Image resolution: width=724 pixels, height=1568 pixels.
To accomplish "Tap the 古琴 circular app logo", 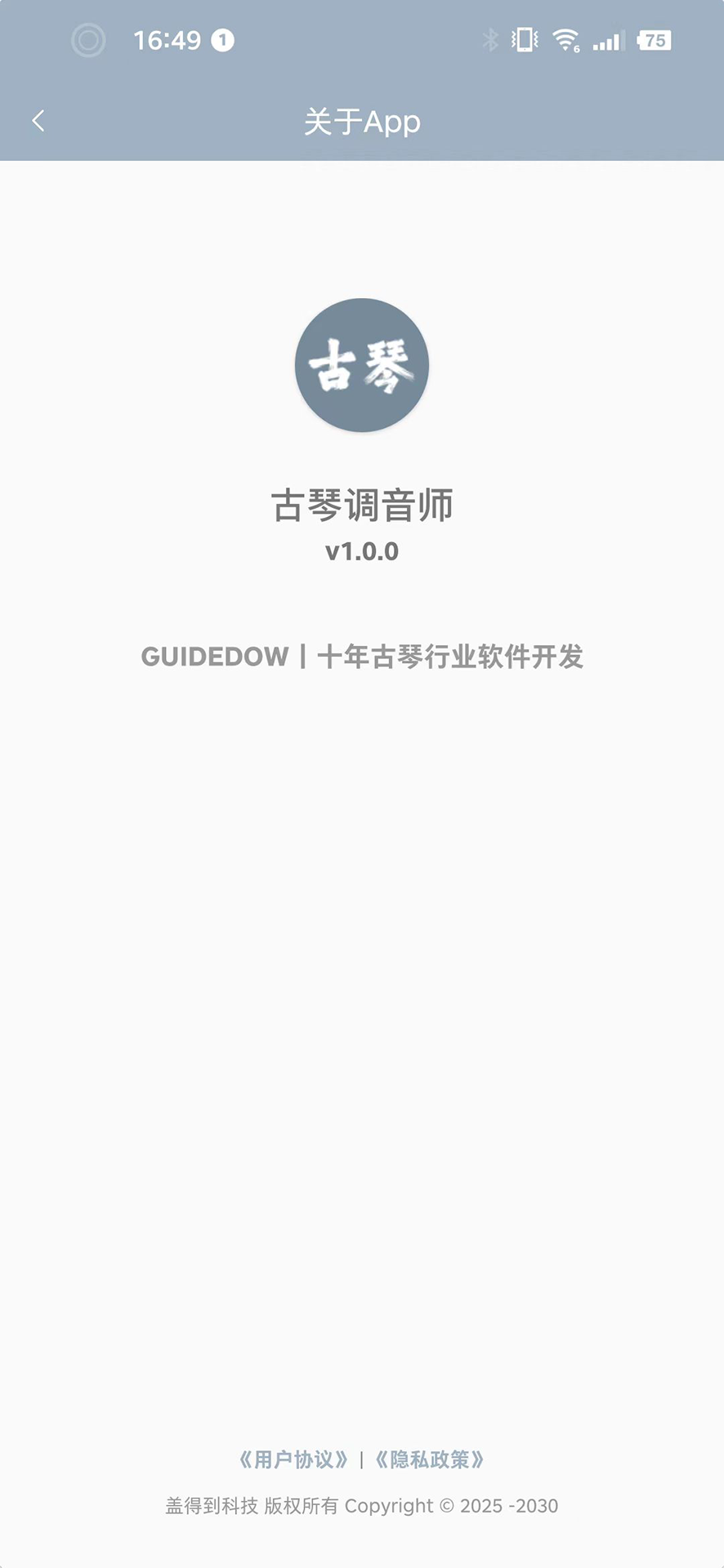I will pyautogui.click(x=362, y=365).
